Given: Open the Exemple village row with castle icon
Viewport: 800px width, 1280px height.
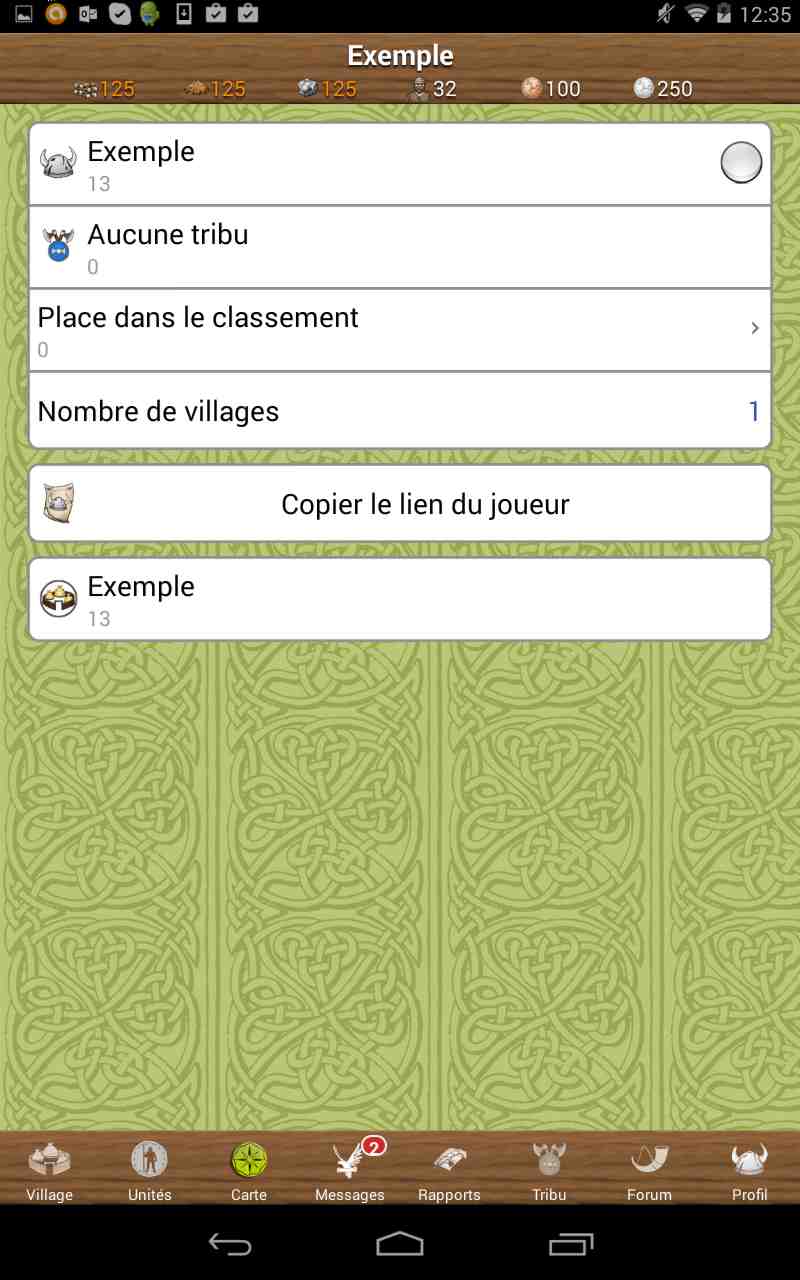Looking at the screenshot, I should point(400,599).
